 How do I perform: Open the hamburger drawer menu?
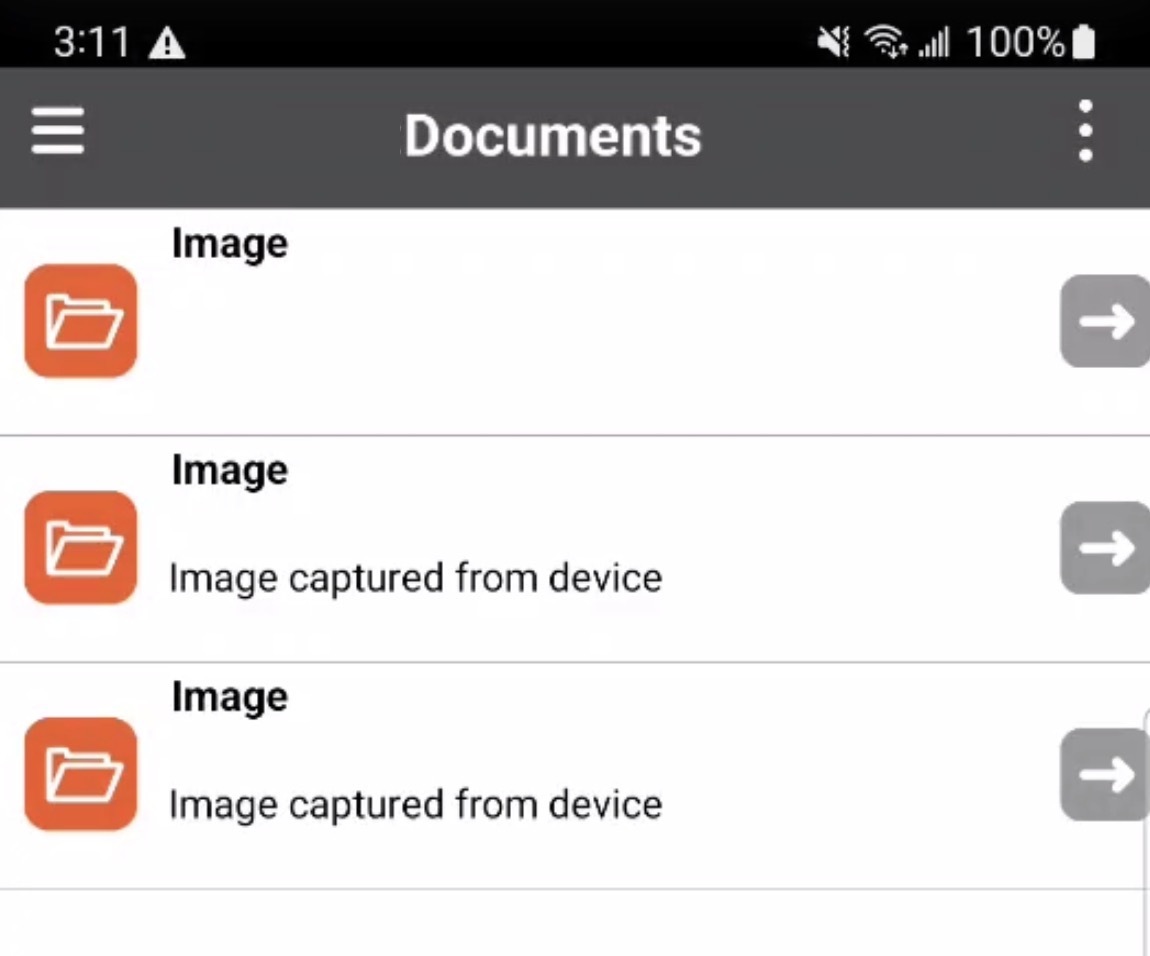click(x=57, y=132)
